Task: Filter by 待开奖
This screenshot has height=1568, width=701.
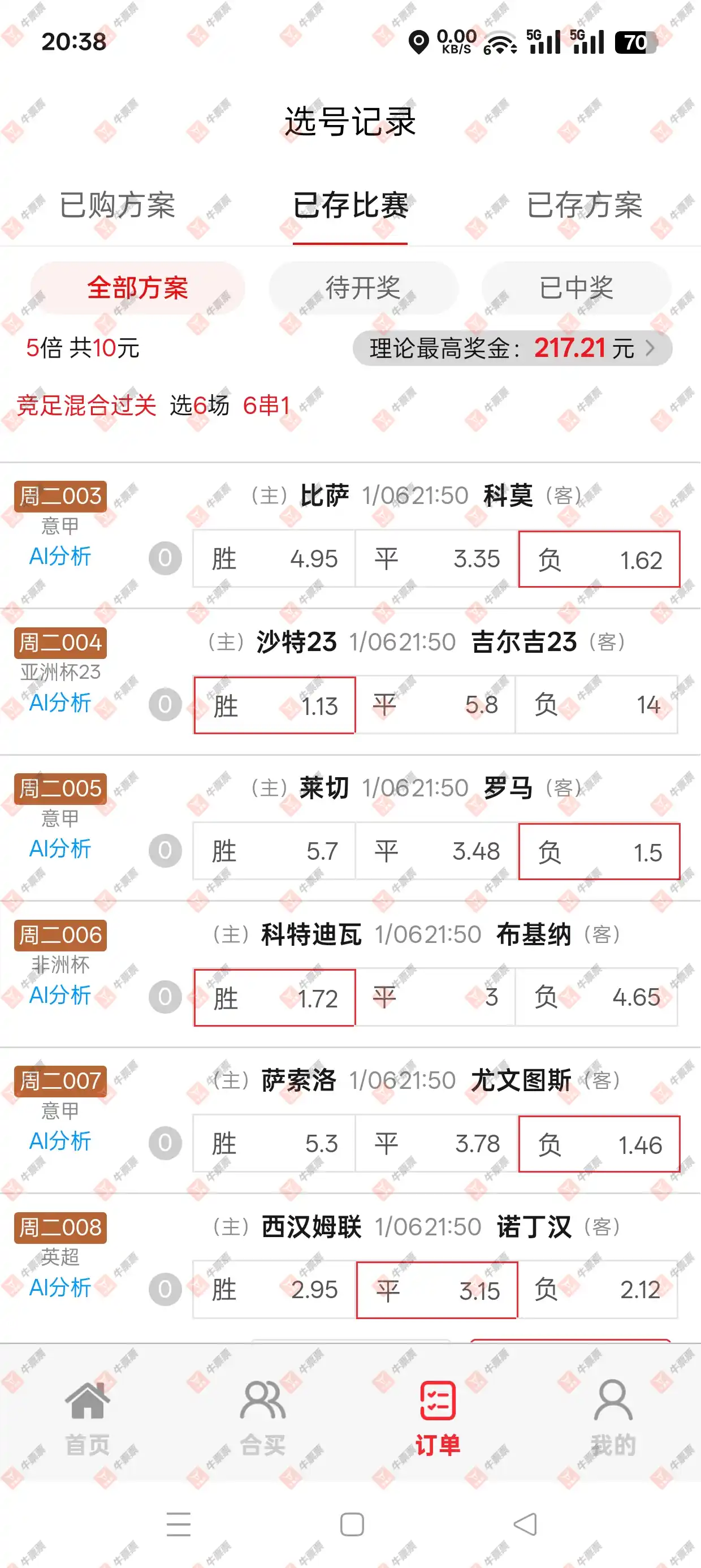Action: (x=364, y=287)
